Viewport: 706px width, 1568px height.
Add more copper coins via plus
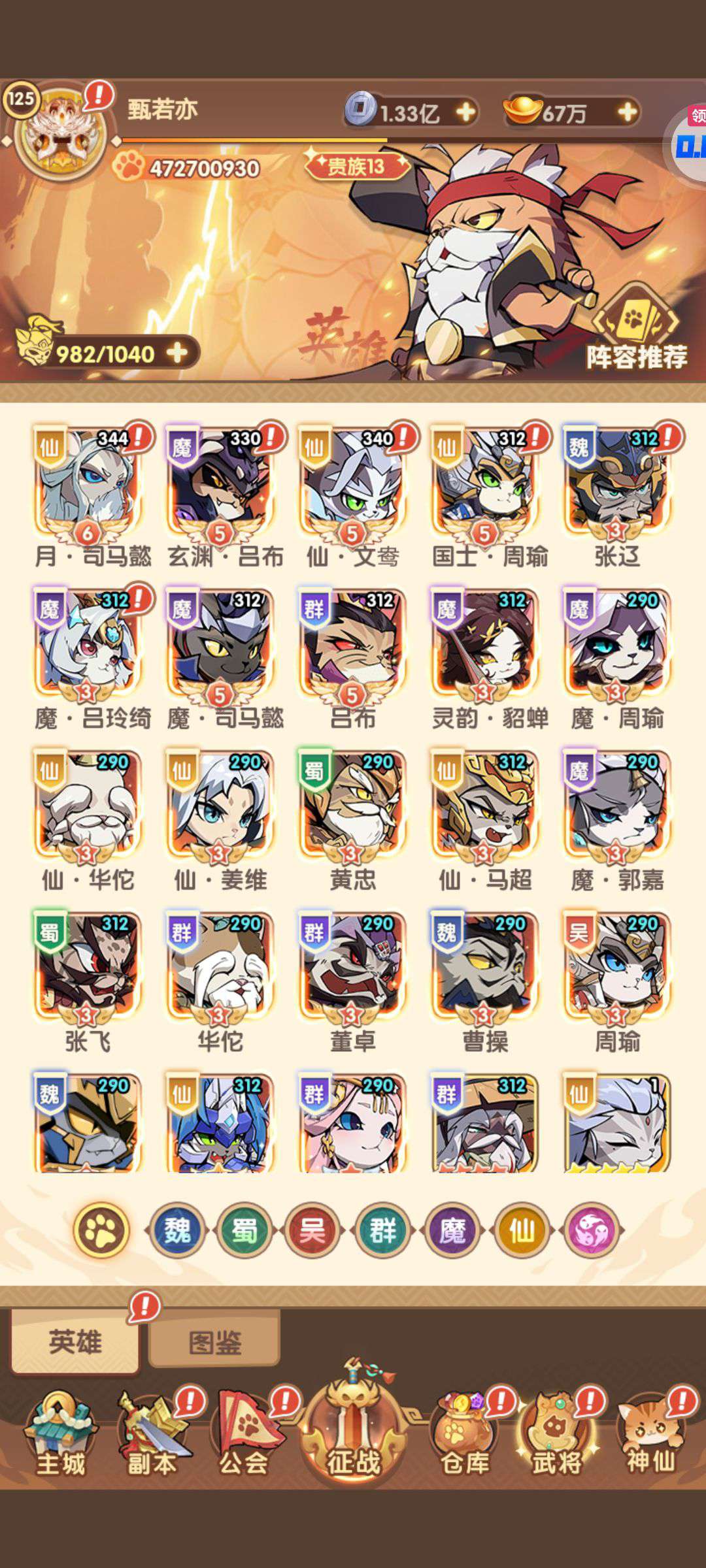pos(465,112)
